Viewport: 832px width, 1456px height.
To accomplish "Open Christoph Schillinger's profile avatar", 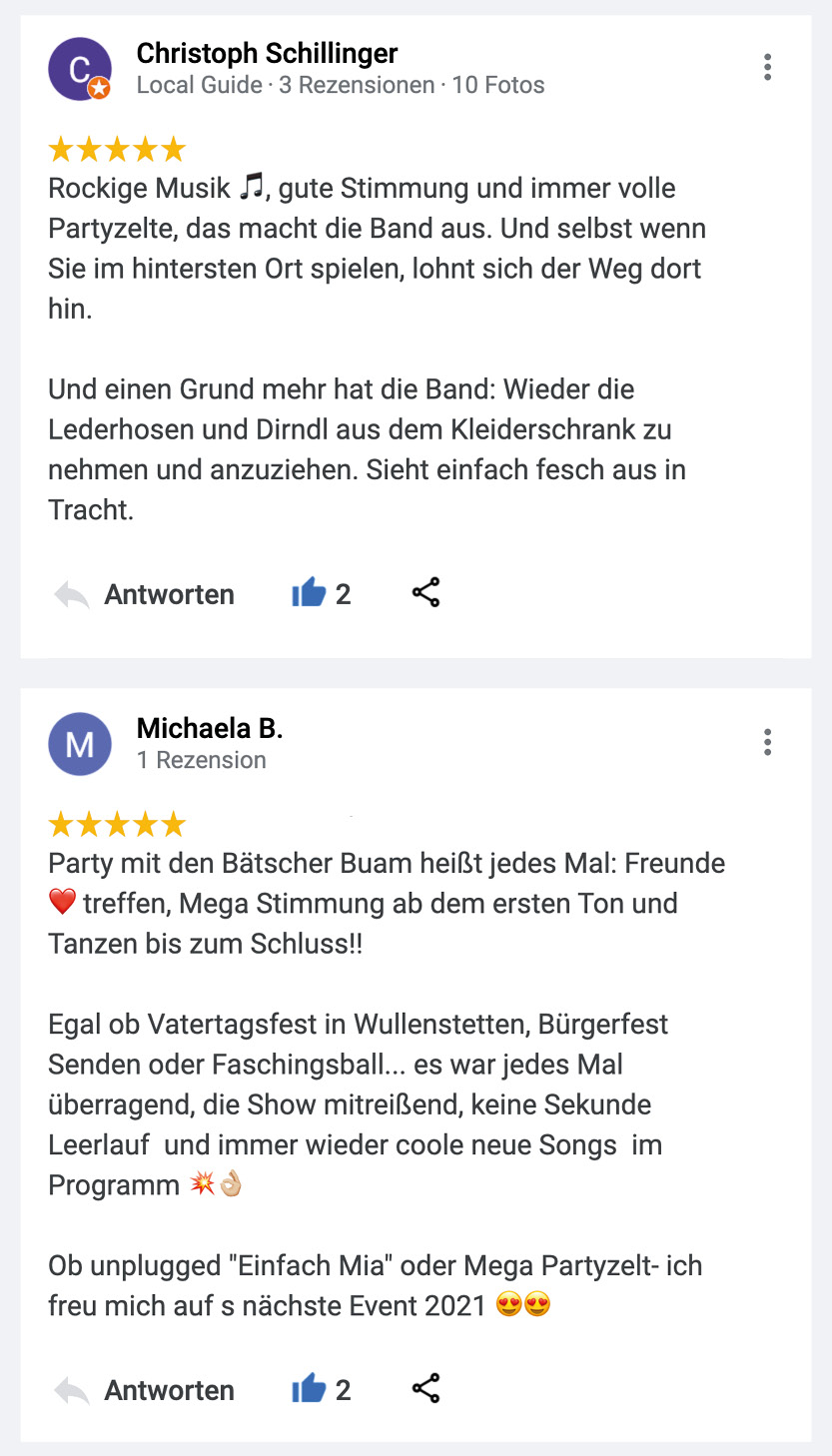I will click(79, 69).
